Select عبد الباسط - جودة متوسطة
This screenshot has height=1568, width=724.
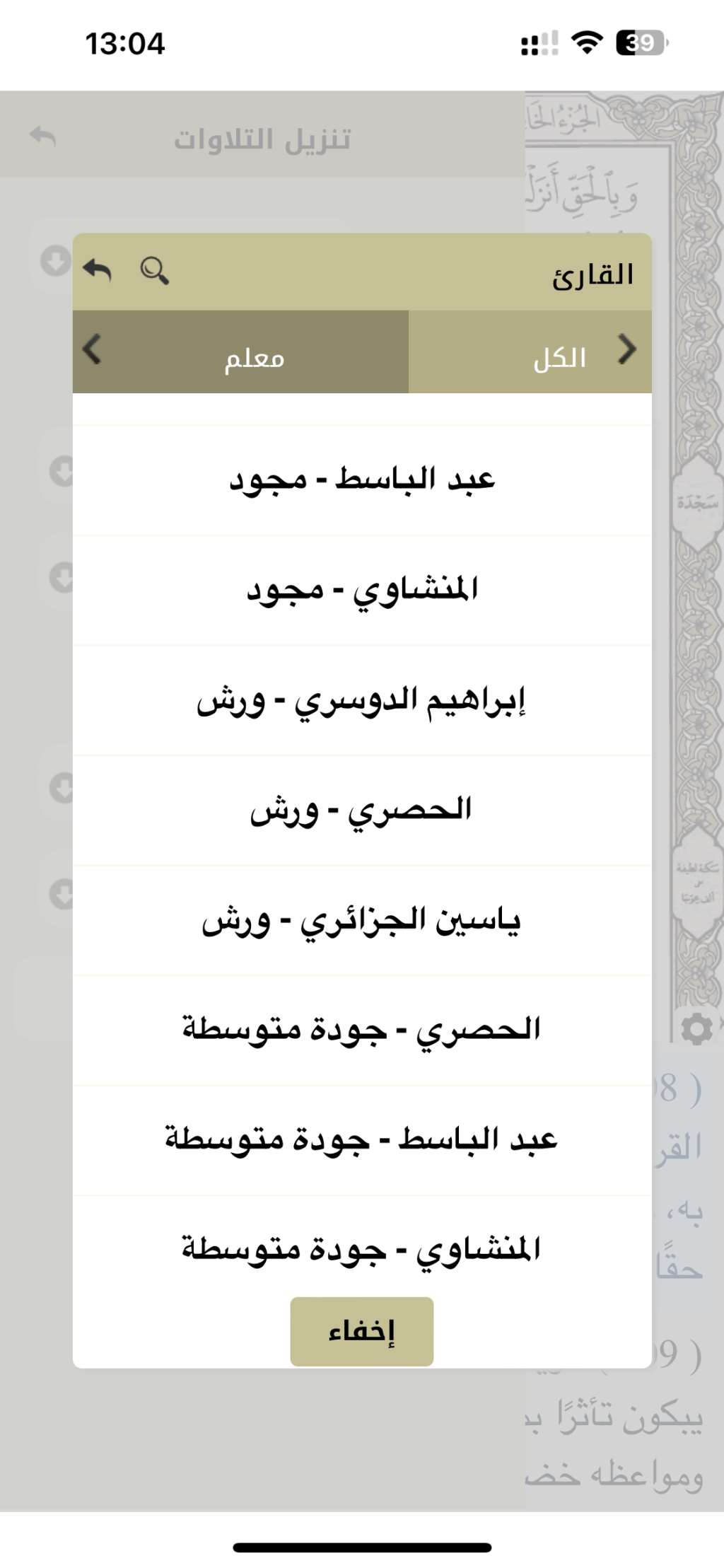pyautogui.click(x=362, y=1140)
